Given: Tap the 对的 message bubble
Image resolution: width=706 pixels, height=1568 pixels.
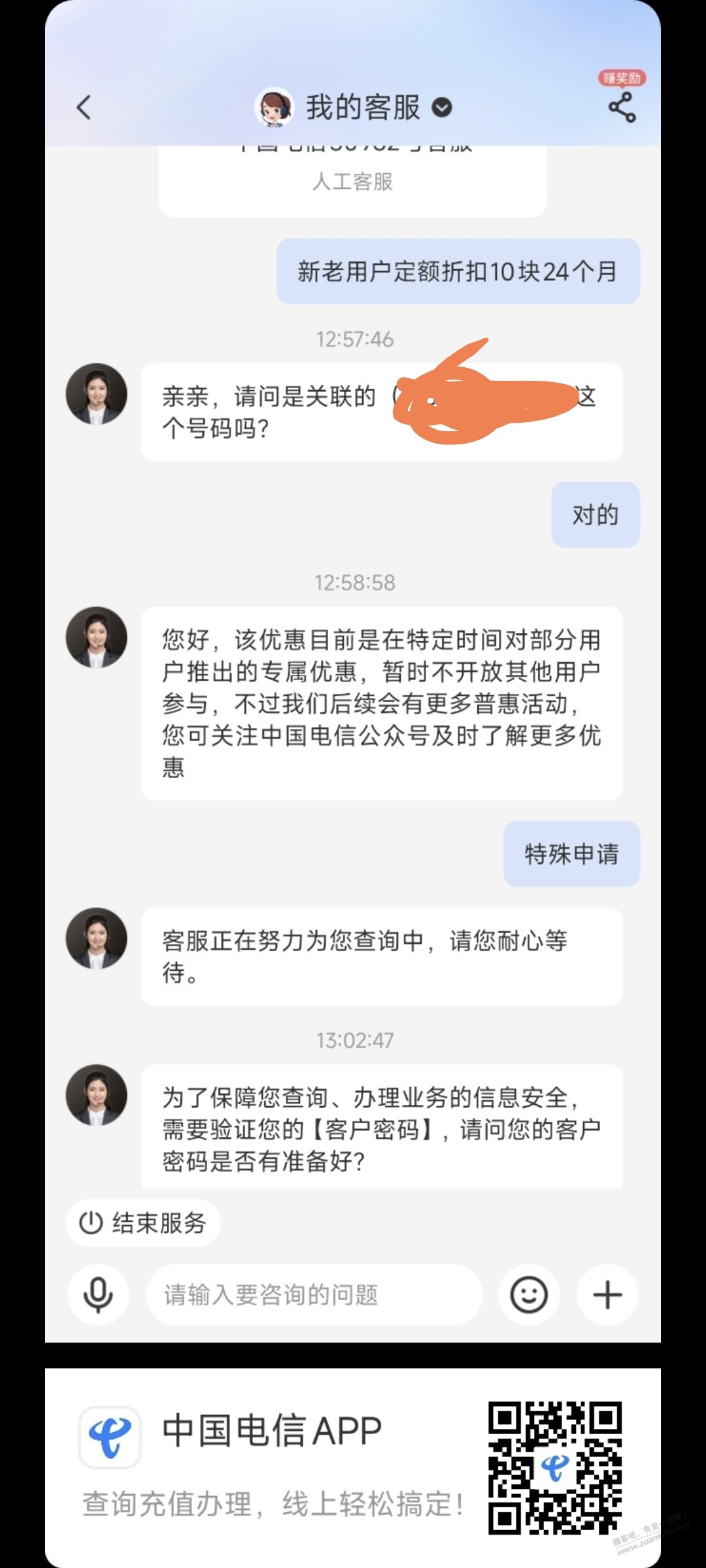Looking at the screenshot, I should click(595, 514).
